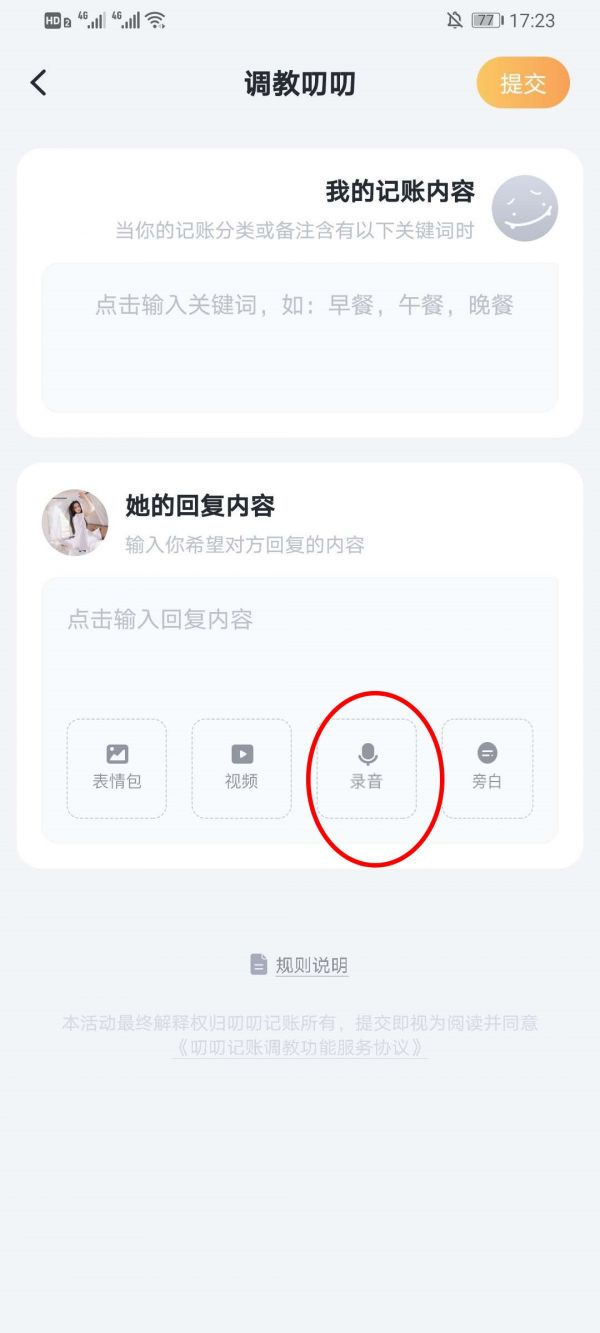The width and height of the screenshot is (600, 1333).
Task: Add a 表情包 sticker to the reply
Action: [x=117, y=768]
